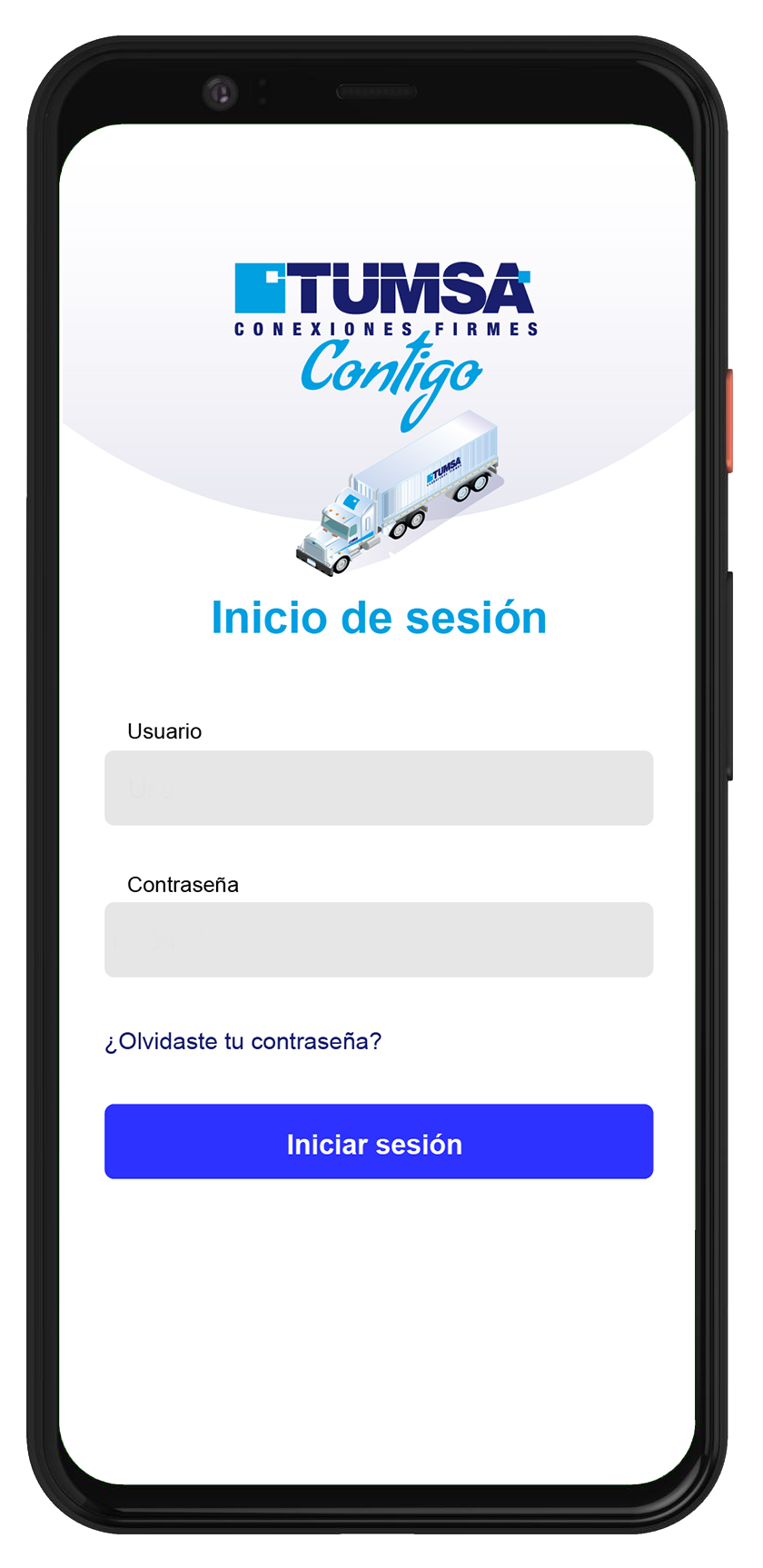
Task: Focus the Contraseña password field
Action: [x=379, y=939]
